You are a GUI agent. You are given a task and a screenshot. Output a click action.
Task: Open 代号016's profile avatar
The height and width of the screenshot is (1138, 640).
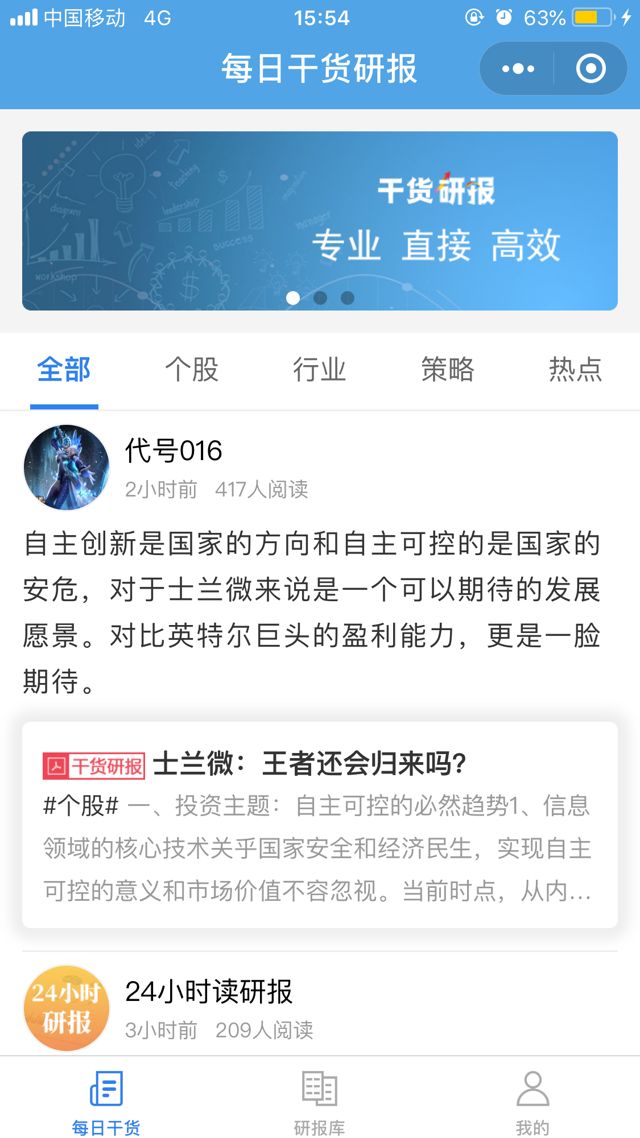click(66, 467)
